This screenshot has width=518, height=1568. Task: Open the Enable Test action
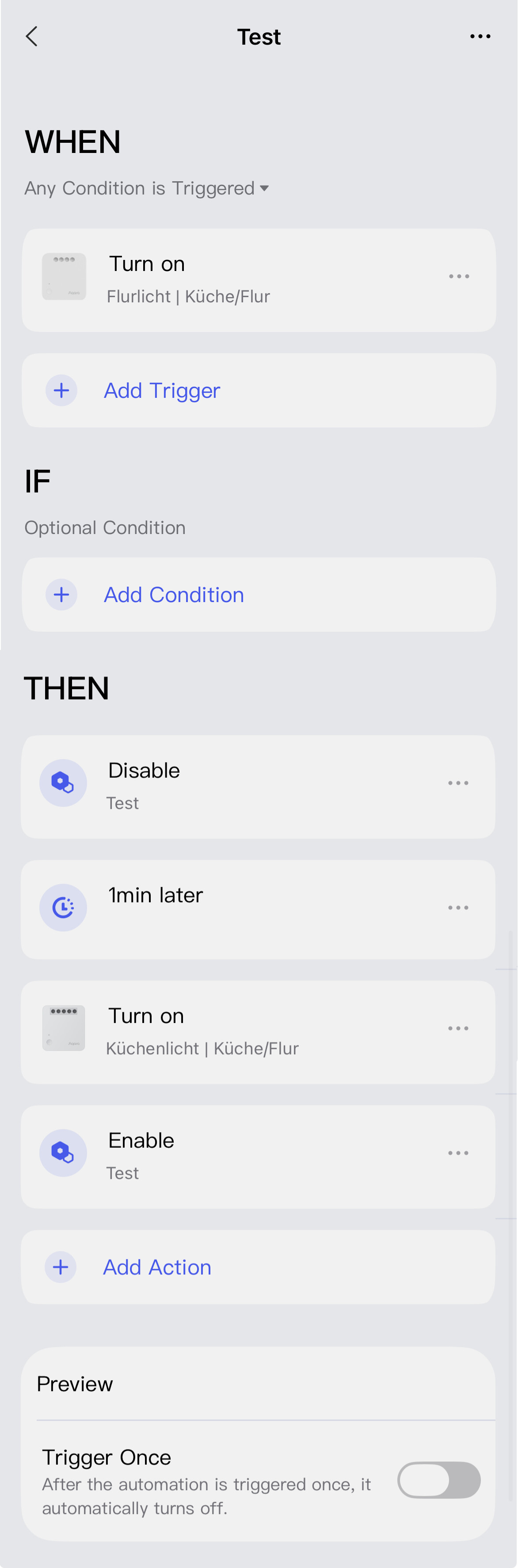pos(244,1156)
